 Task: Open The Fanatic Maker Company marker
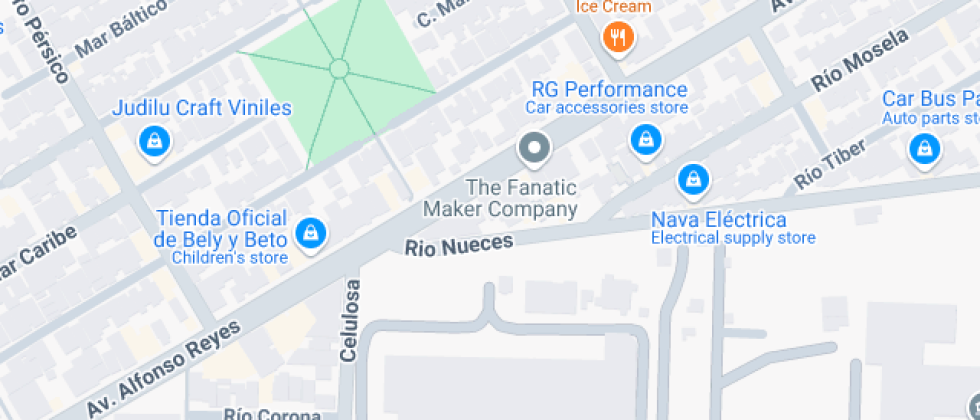(534, 149)
